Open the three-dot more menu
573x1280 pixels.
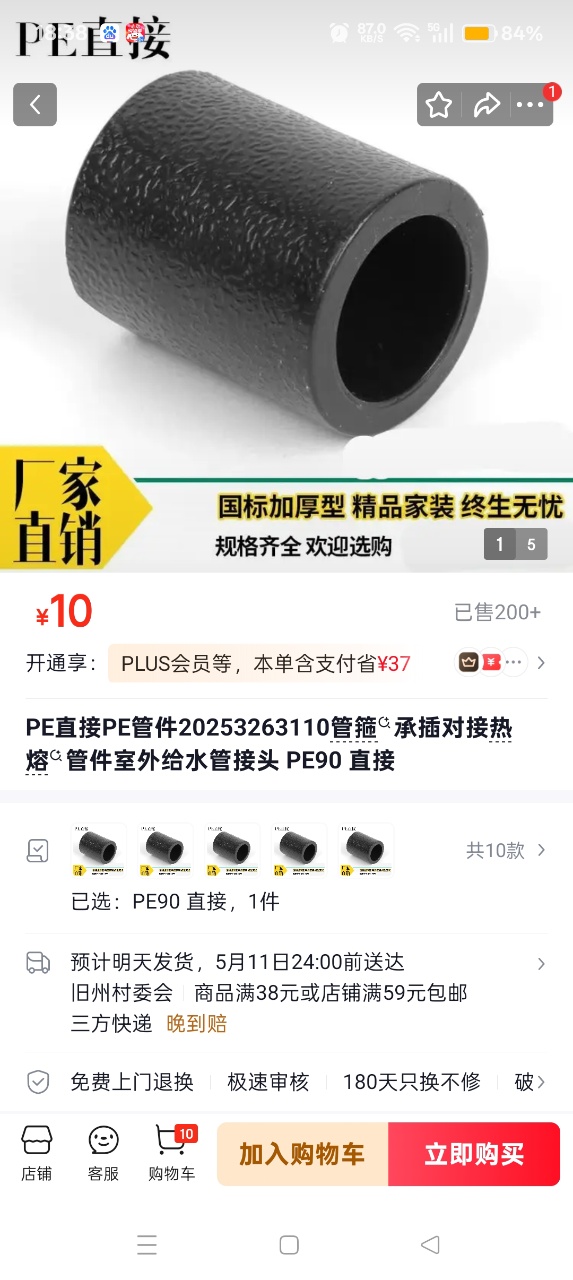[x=529, y=105]
